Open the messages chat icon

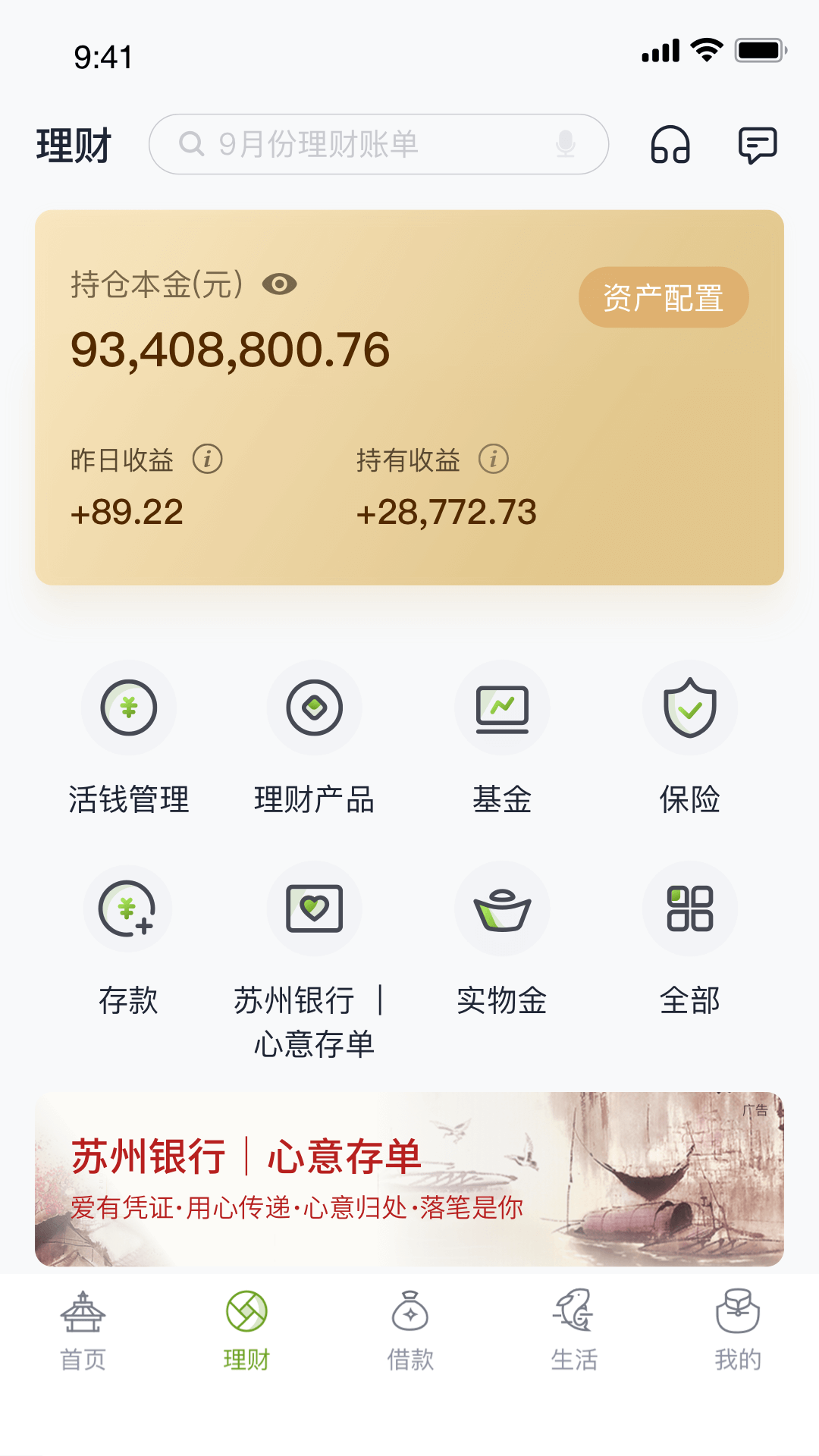[x=758, y=145]
